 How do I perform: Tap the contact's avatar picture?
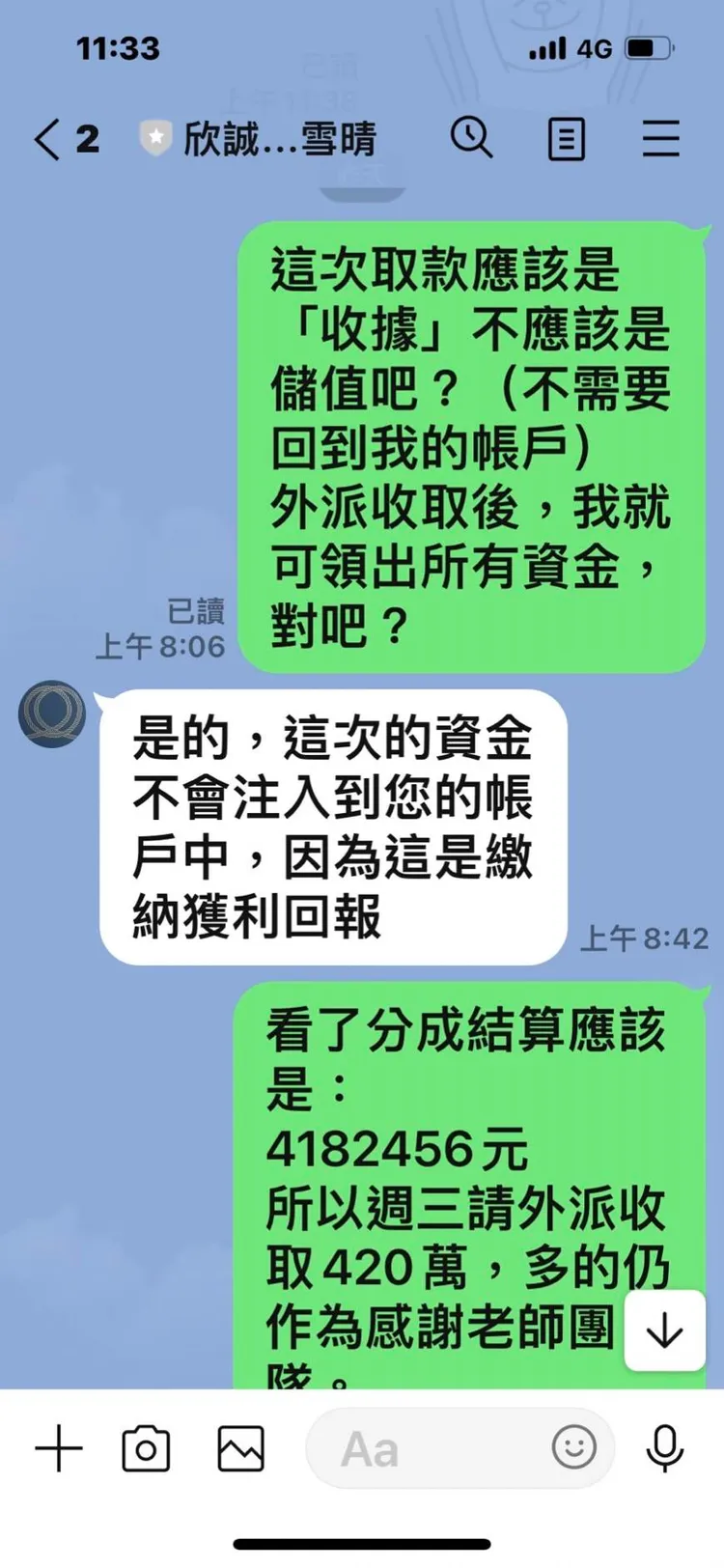(53, 714)
